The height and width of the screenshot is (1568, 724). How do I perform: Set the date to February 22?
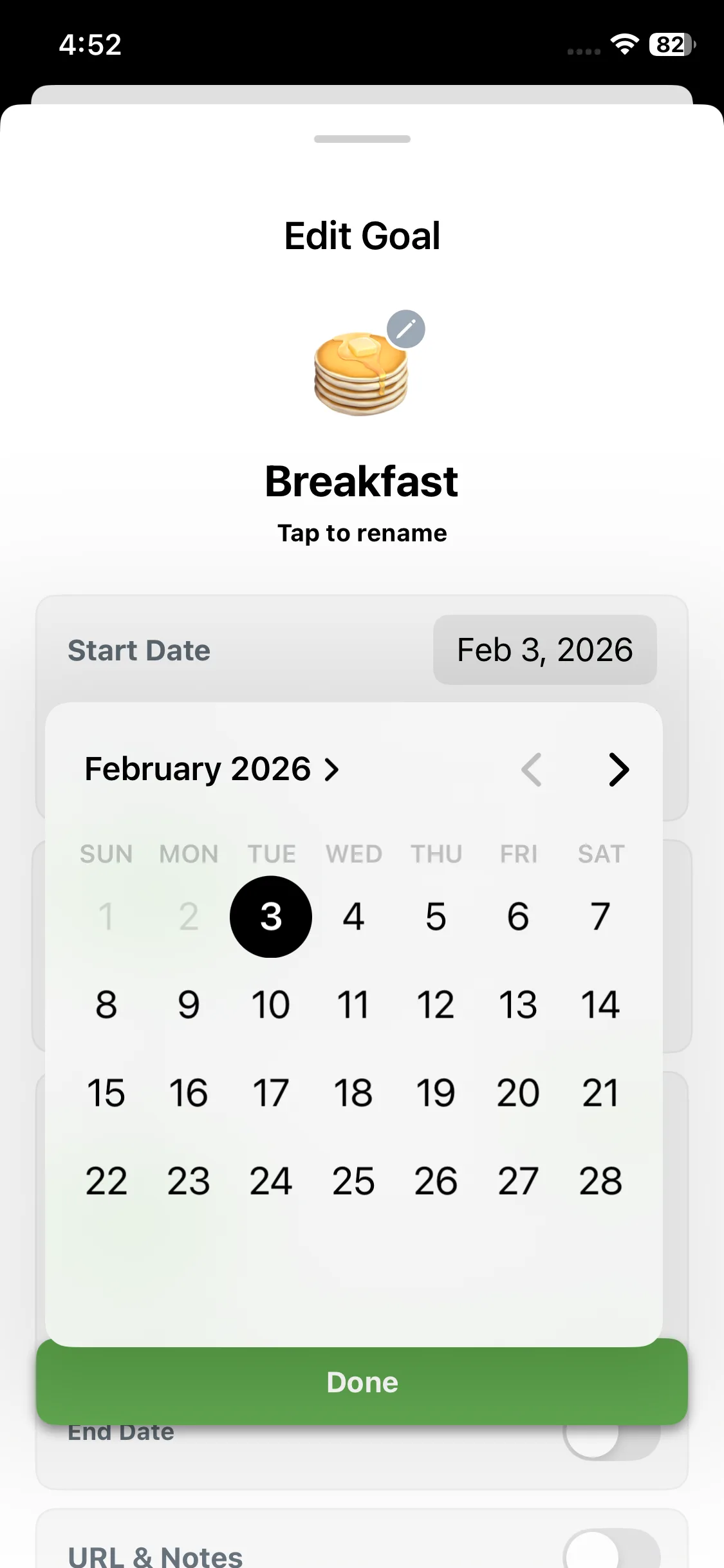point(106,1181)
